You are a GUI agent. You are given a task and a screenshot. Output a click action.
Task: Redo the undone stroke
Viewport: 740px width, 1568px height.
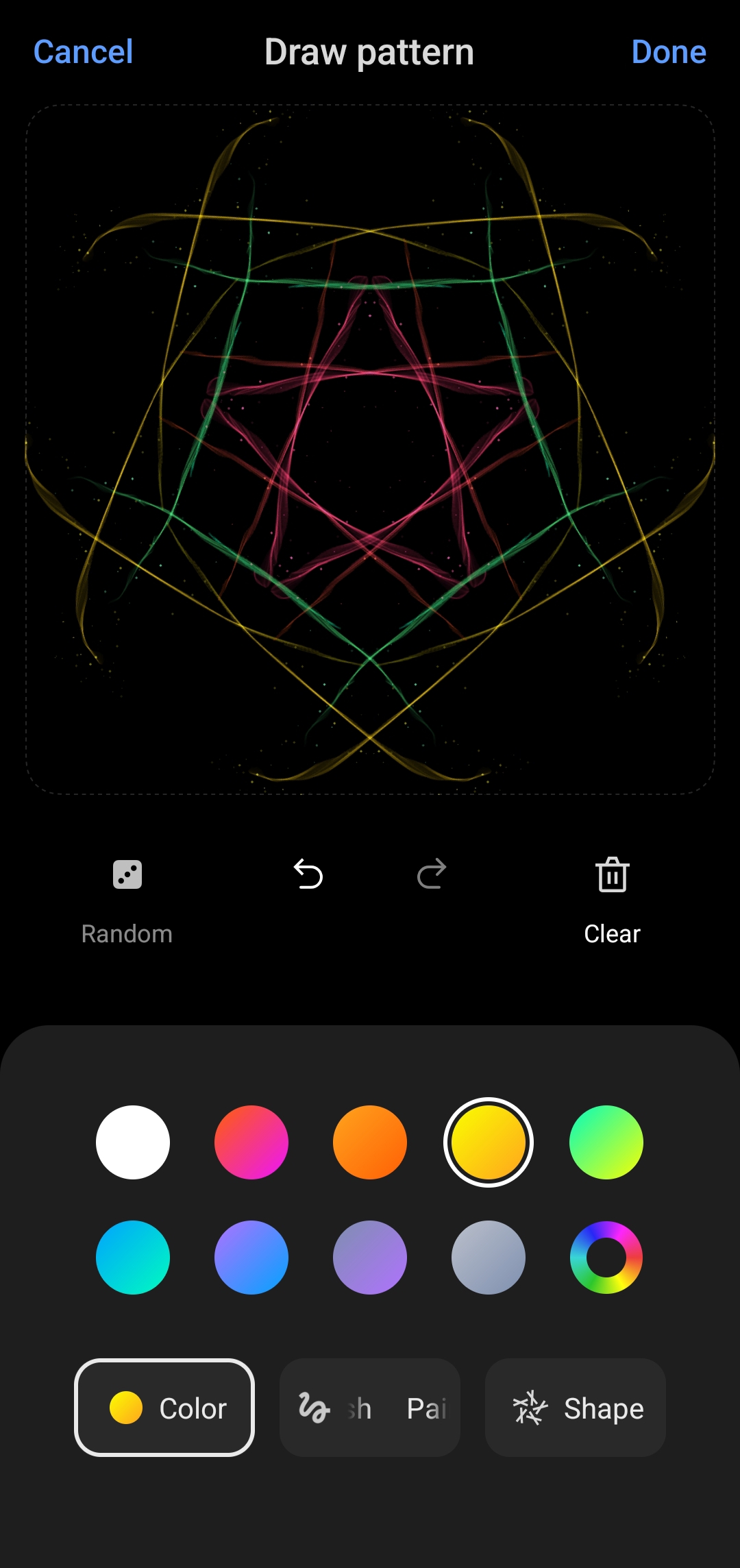click(432, 874)
